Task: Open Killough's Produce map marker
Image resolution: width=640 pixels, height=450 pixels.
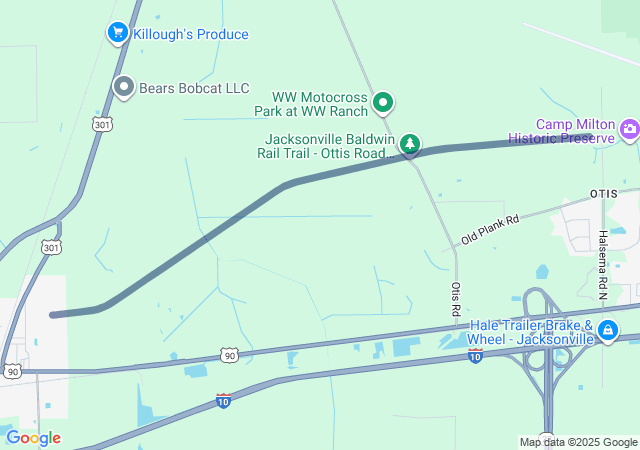Action: [119, 34]
